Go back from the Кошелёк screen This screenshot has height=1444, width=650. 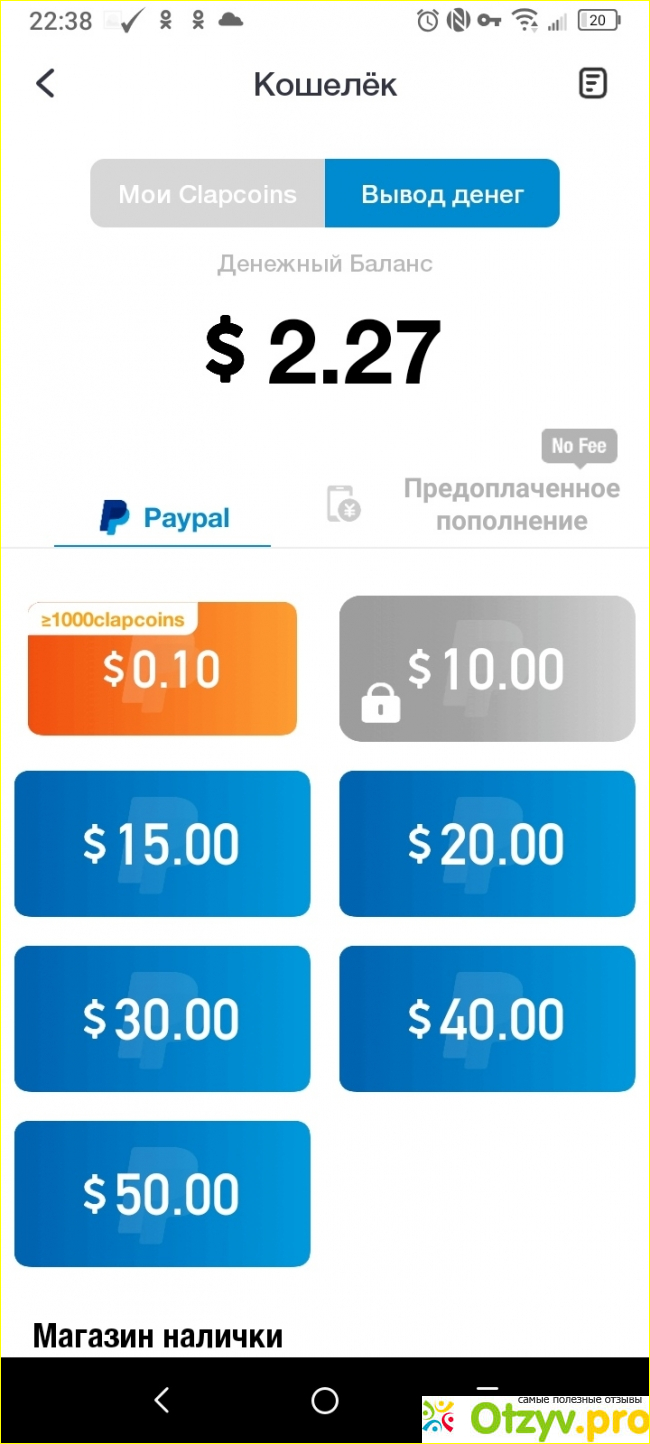45,83
